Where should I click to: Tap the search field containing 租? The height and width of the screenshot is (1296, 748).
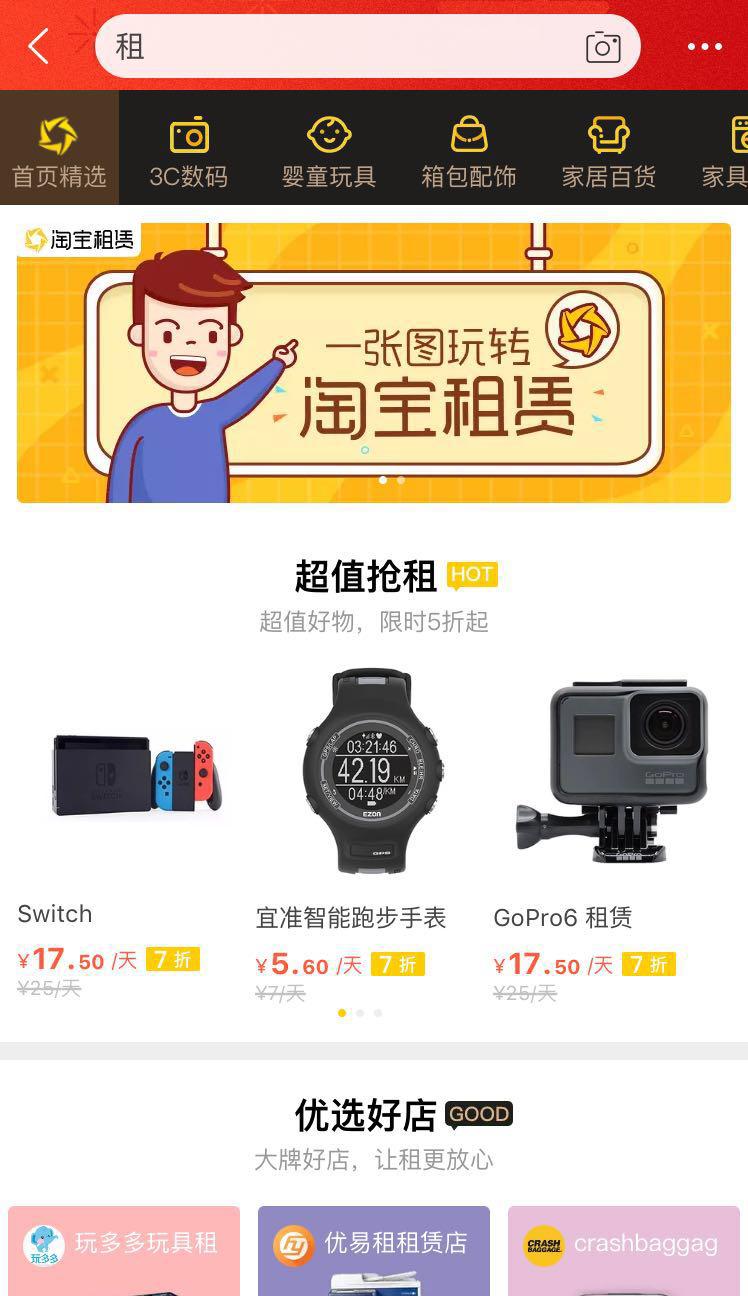click(x=300, y=47)
